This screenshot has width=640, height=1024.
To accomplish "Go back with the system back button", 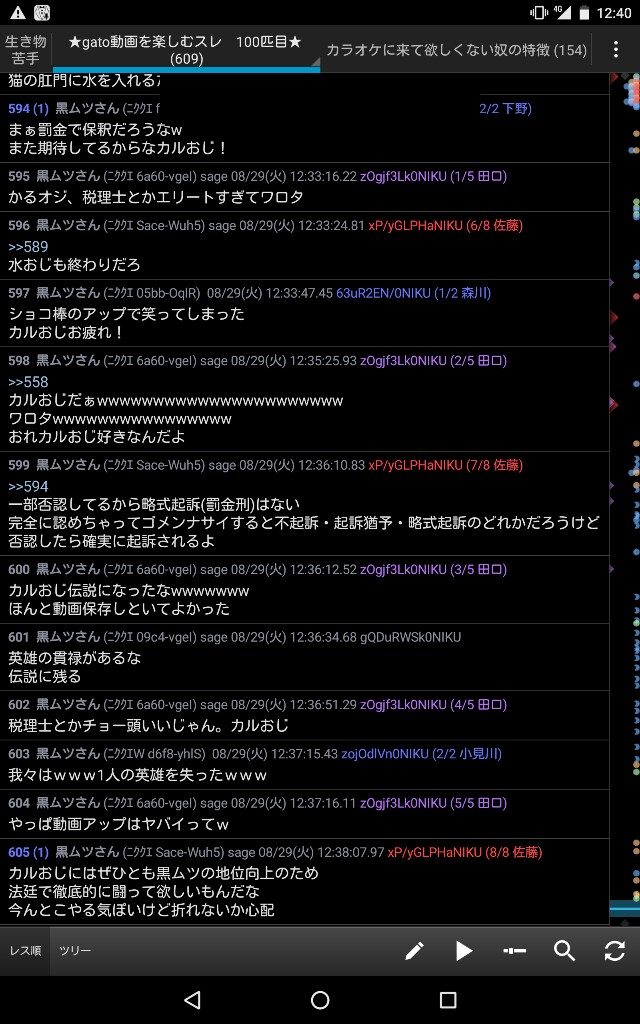I will (192, 1000).
